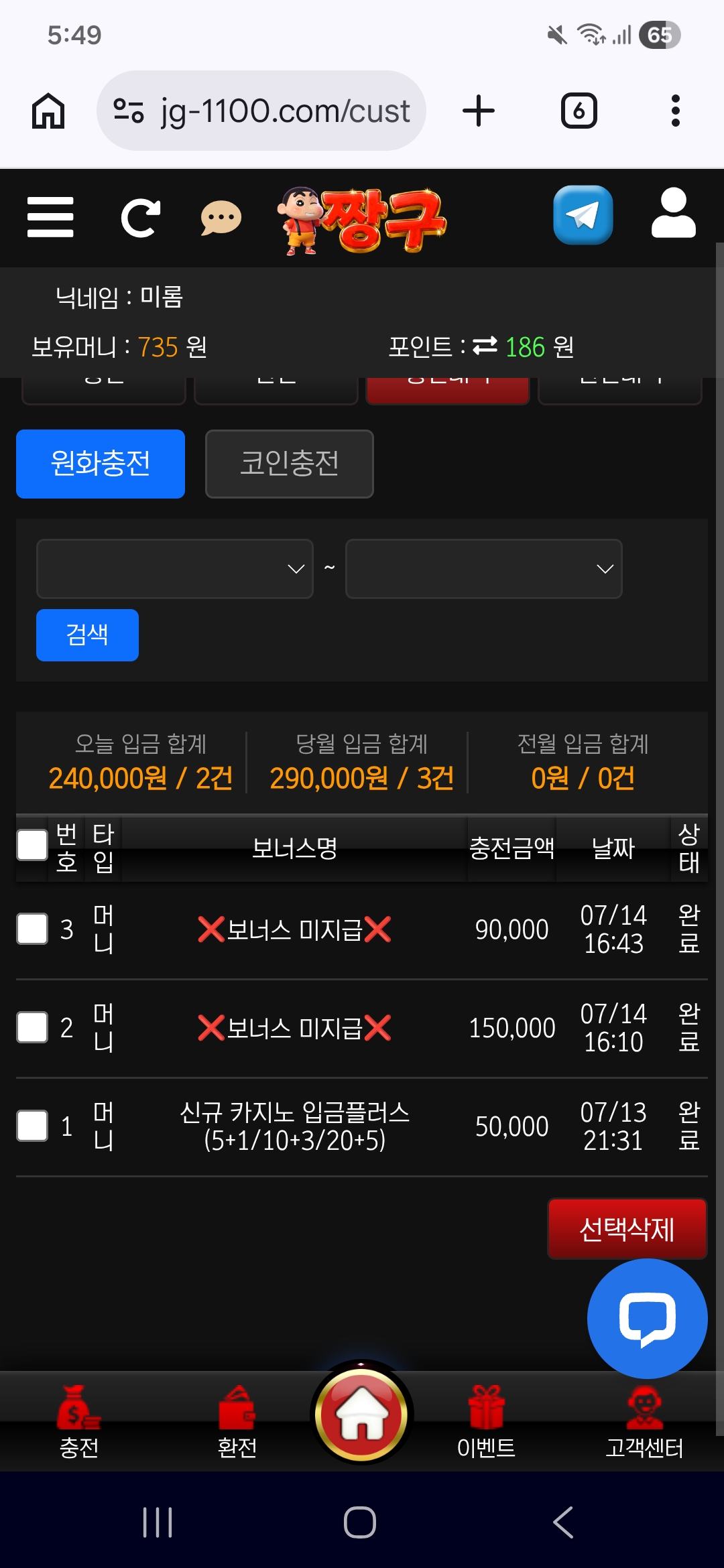
Task: Tick the select-all checkbox in the header
Action: (32, 845)
